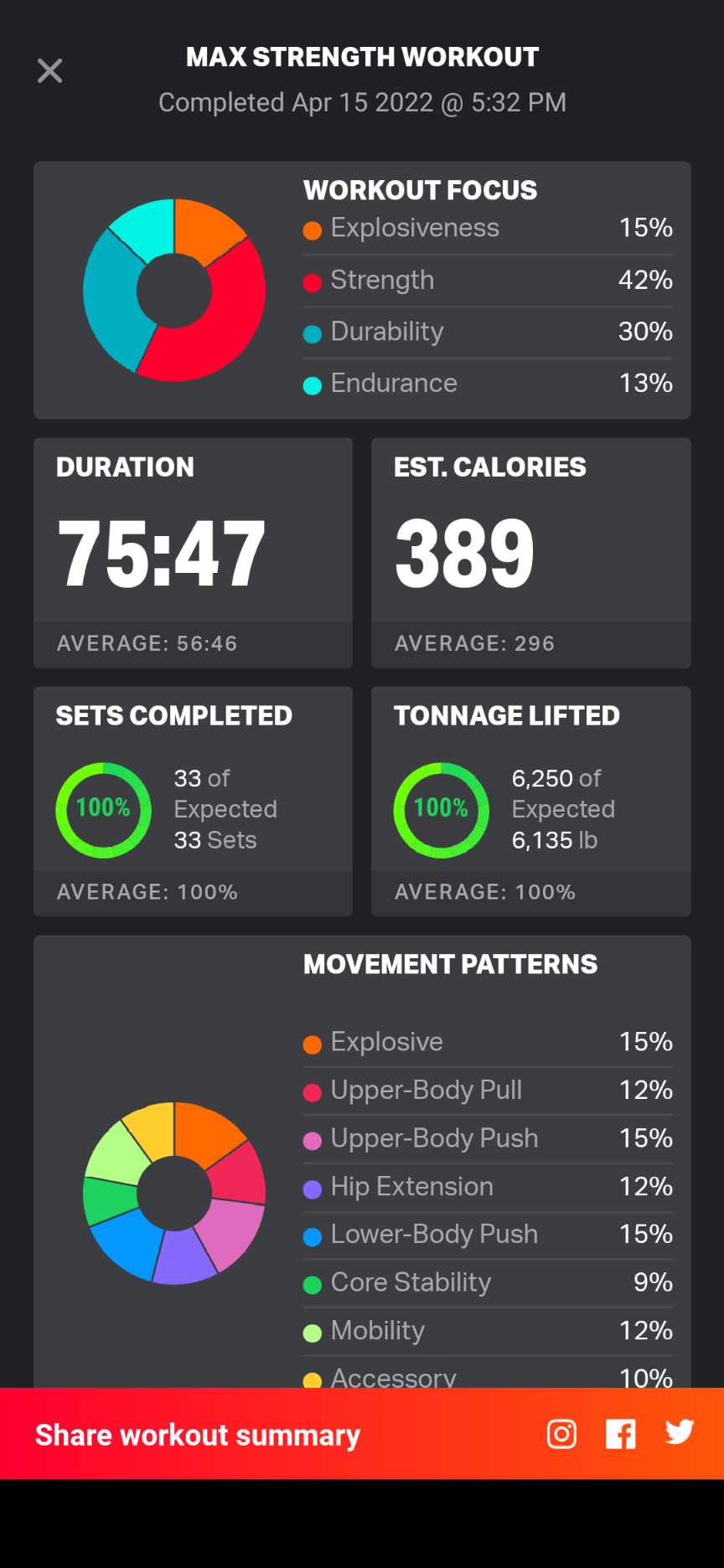Share the summary on Twitter
The height and width of the screenshot is (1568, 724).
[680, 1432]
